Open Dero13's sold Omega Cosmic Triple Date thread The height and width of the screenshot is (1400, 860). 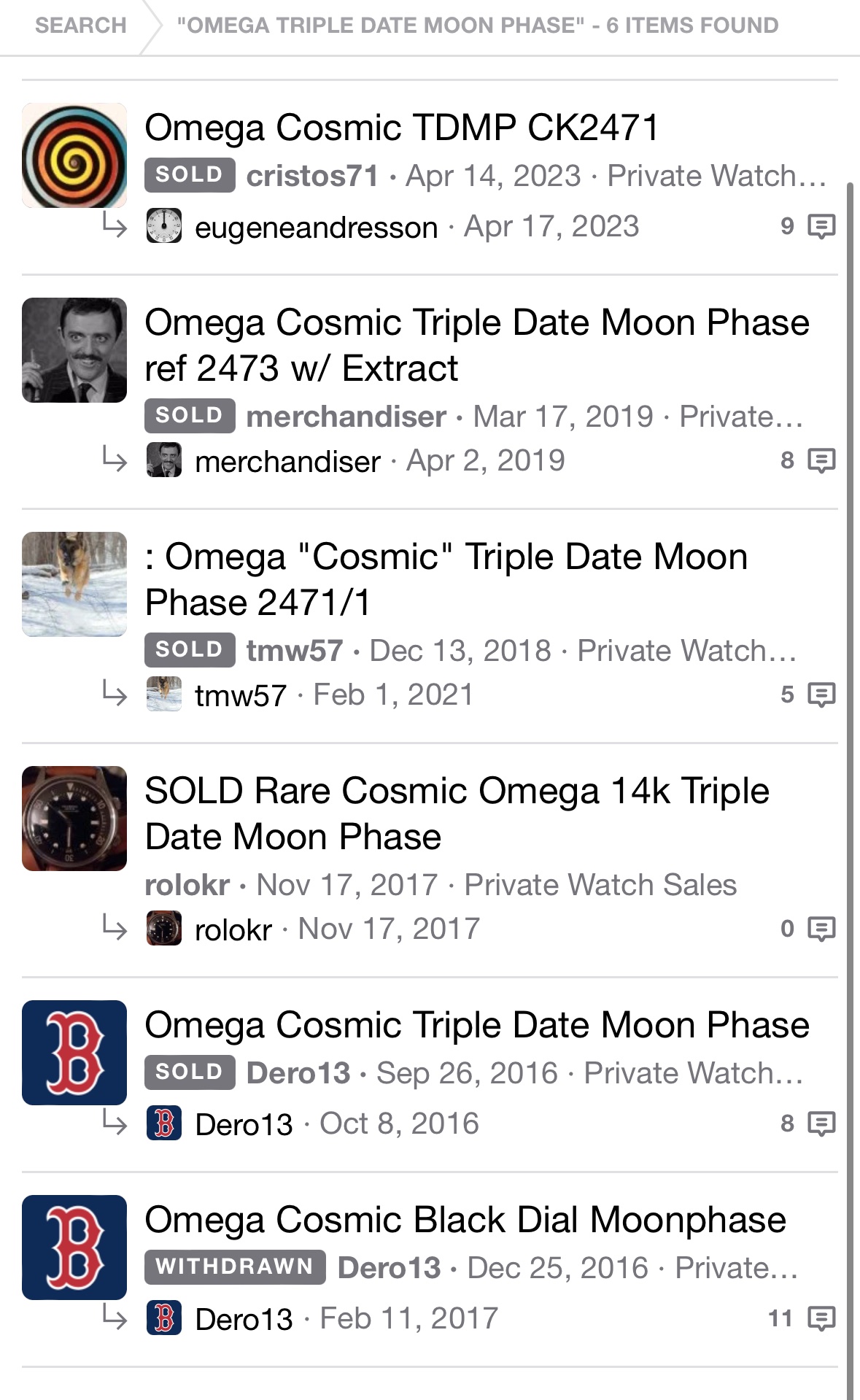click(x=476, y=1025)
